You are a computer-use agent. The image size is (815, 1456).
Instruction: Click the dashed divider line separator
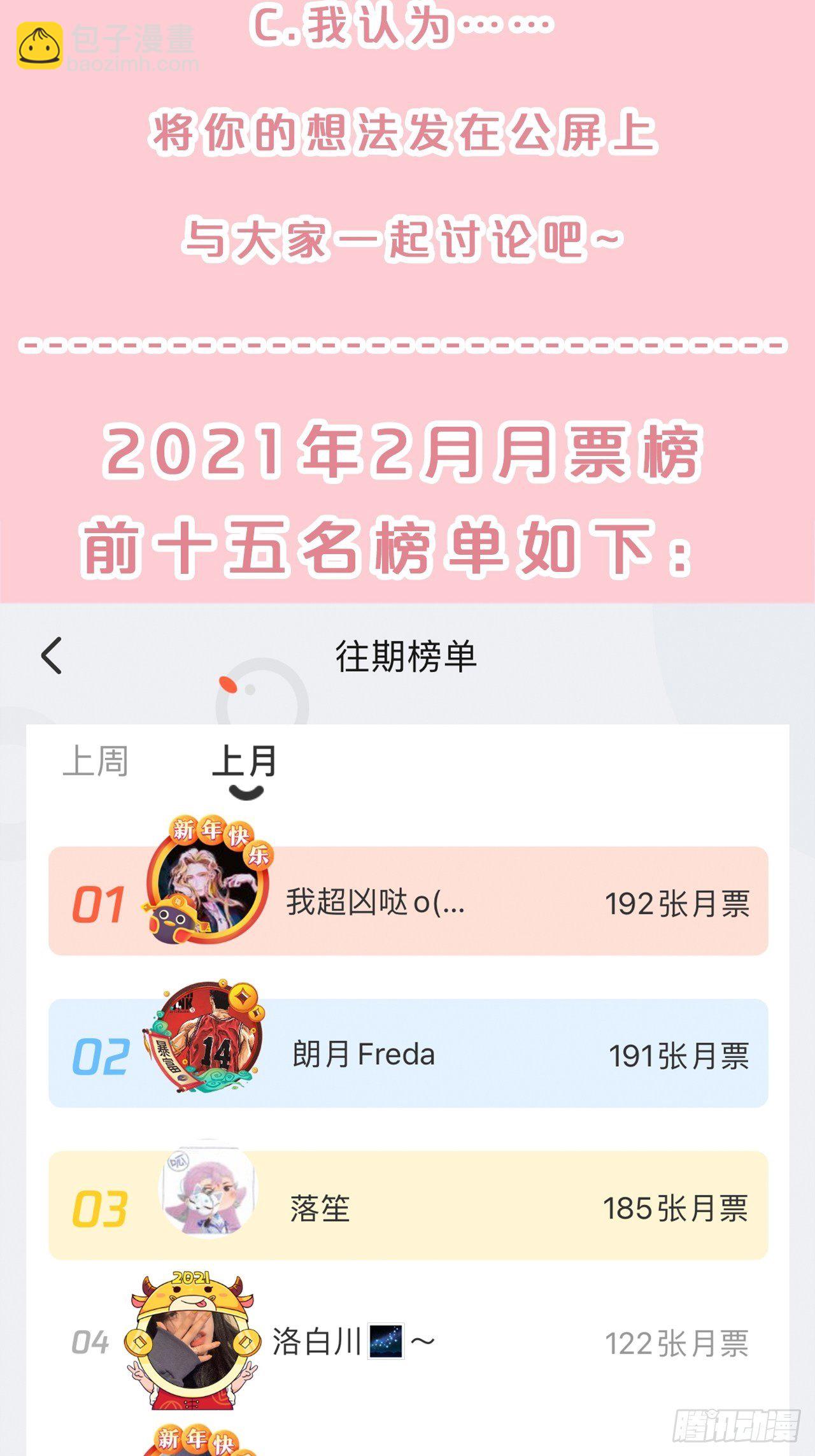407,344
